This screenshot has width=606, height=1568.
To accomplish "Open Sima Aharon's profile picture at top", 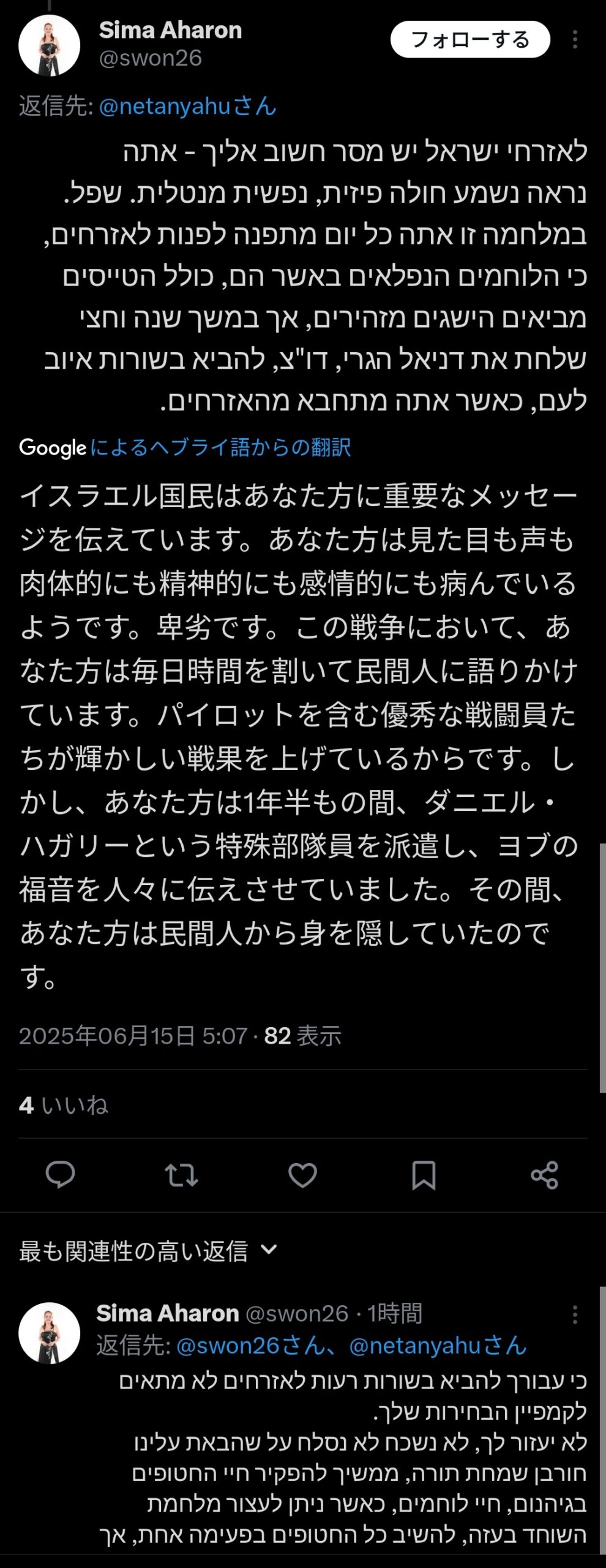I will click(50, 46).
